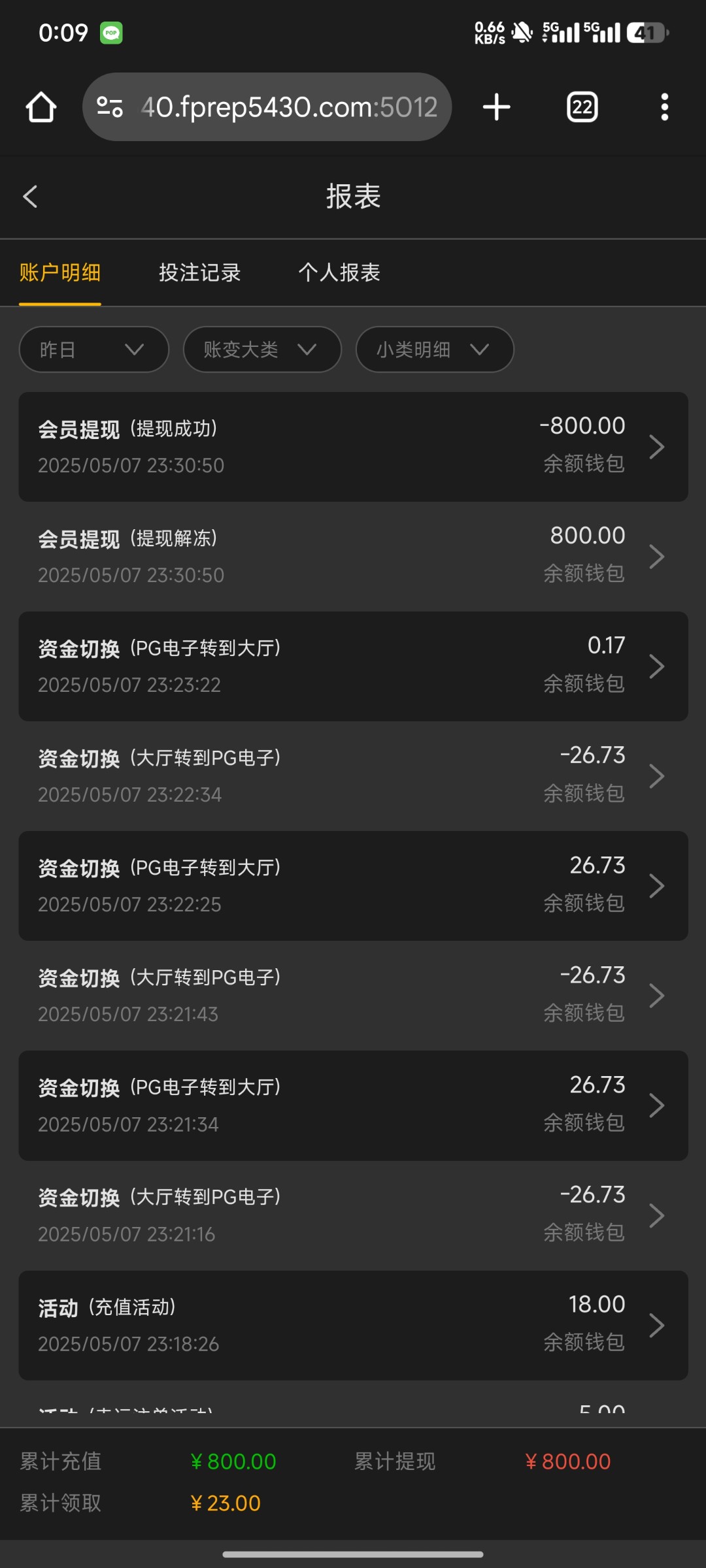Image resolution: width=706 pixels, height=1568 pixels.
Task: Open the browser home page
Action: [x=41, y=107]
